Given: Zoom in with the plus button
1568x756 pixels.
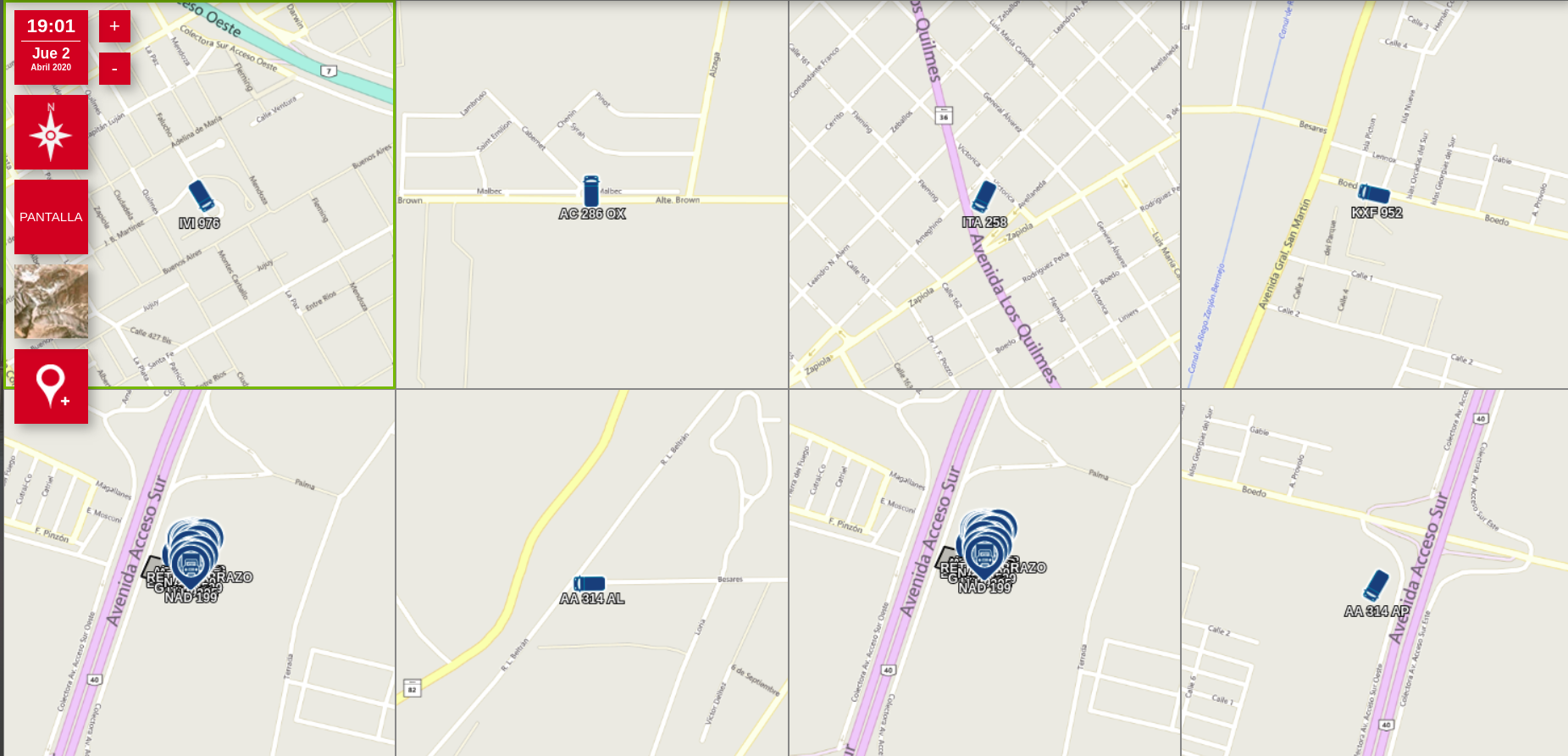Looking at the screenshot, I should point(114,26).
